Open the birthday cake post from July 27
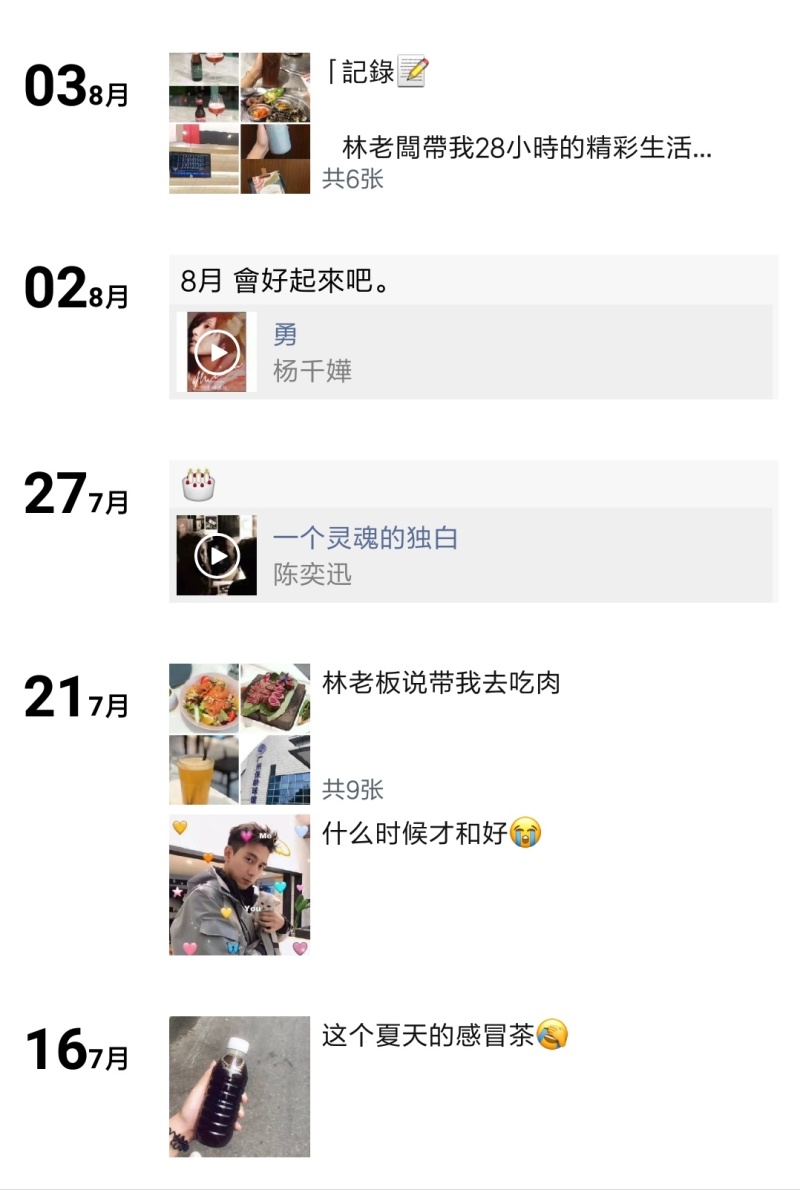 (x=199, y=485)
